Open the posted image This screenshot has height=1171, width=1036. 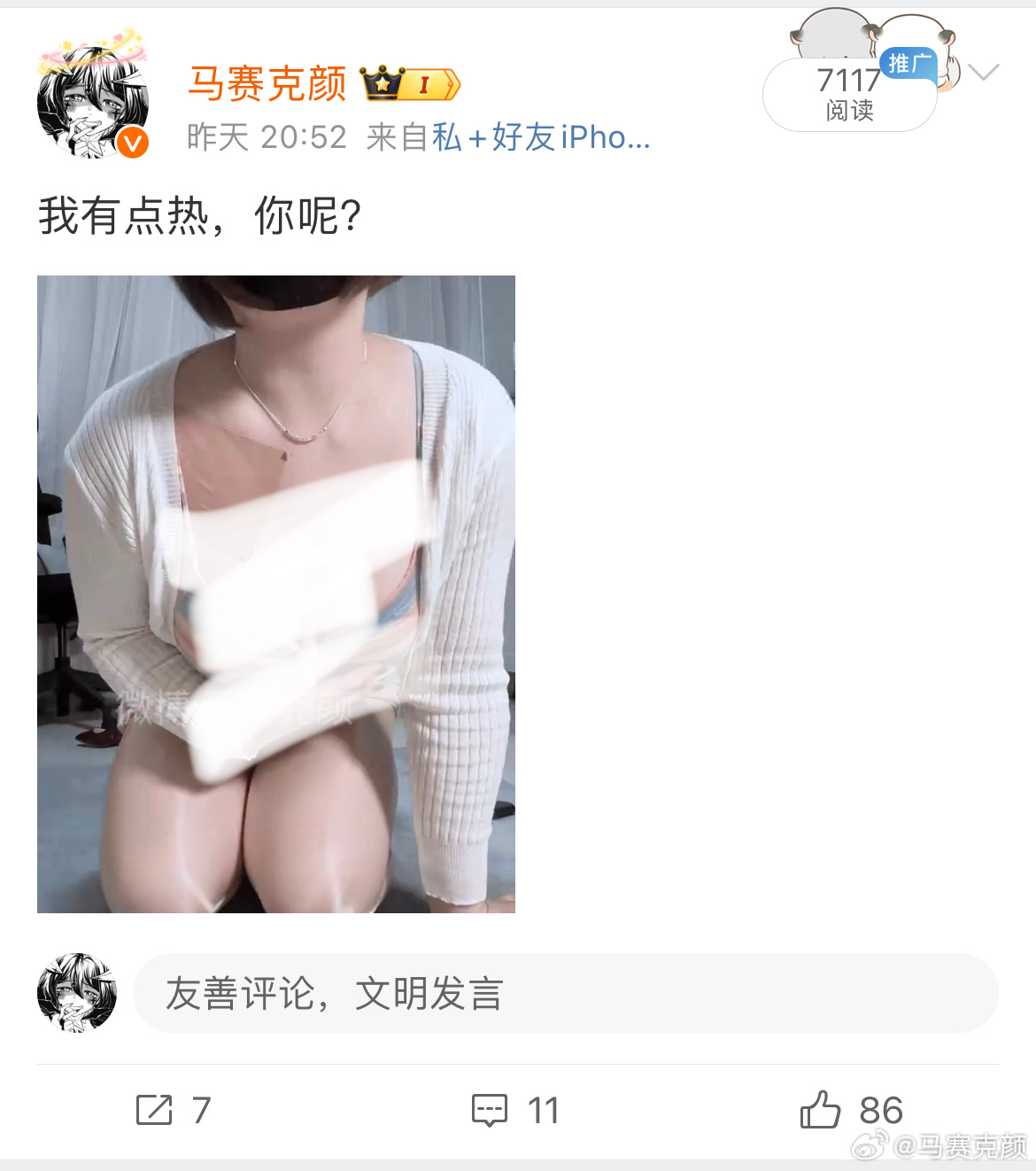(x=276, y=593)
